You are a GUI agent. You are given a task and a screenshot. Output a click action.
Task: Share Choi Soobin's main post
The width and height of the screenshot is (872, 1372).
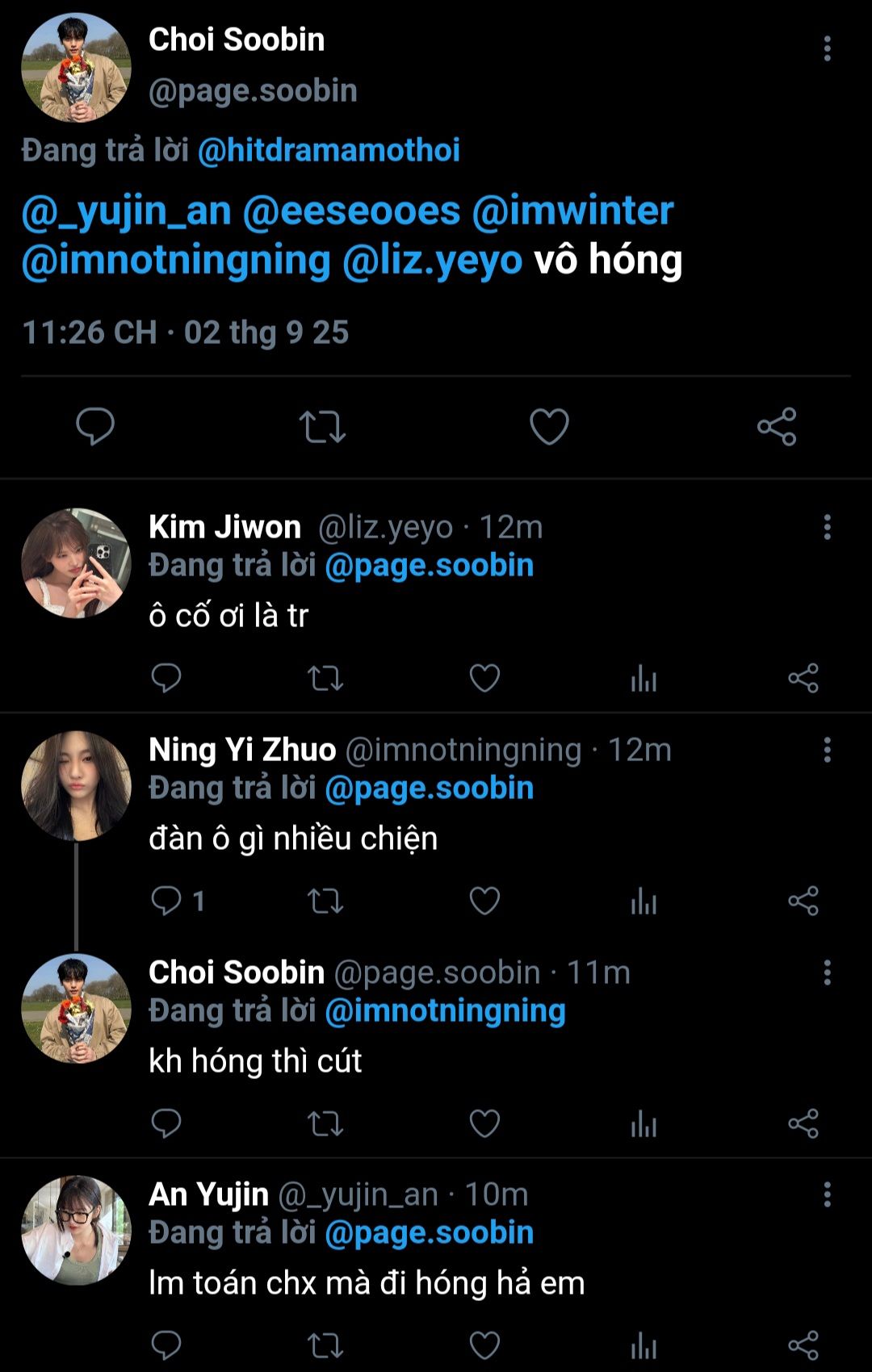777,426
